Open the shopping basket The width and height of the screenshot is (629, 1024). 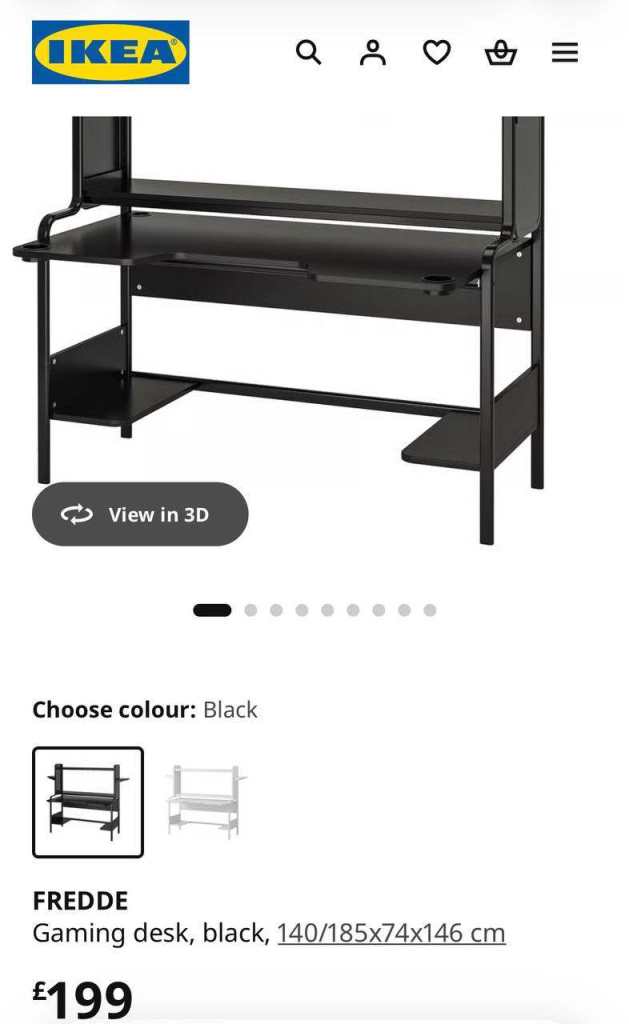501,52
